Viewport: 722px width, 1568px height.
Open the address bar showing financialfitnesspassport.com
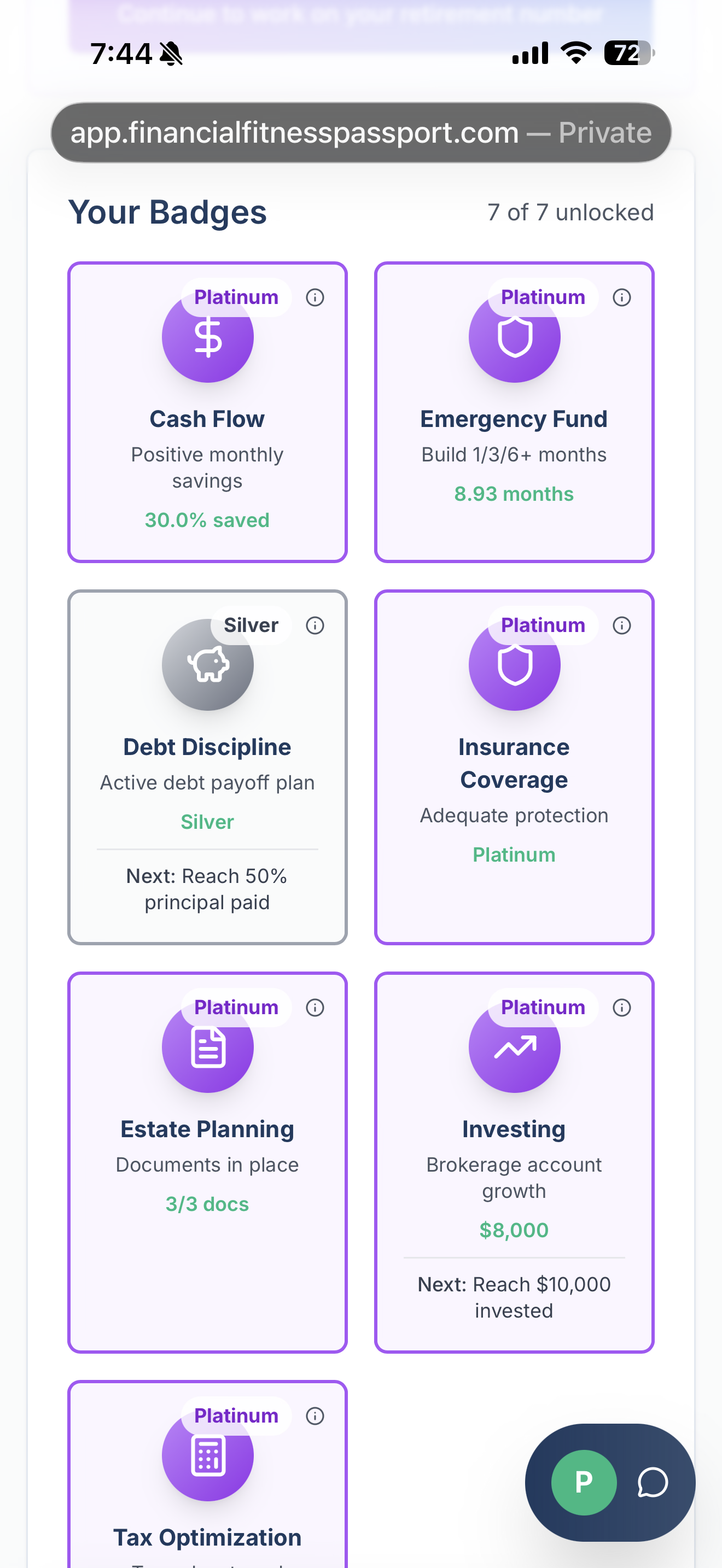click(361, 131)
